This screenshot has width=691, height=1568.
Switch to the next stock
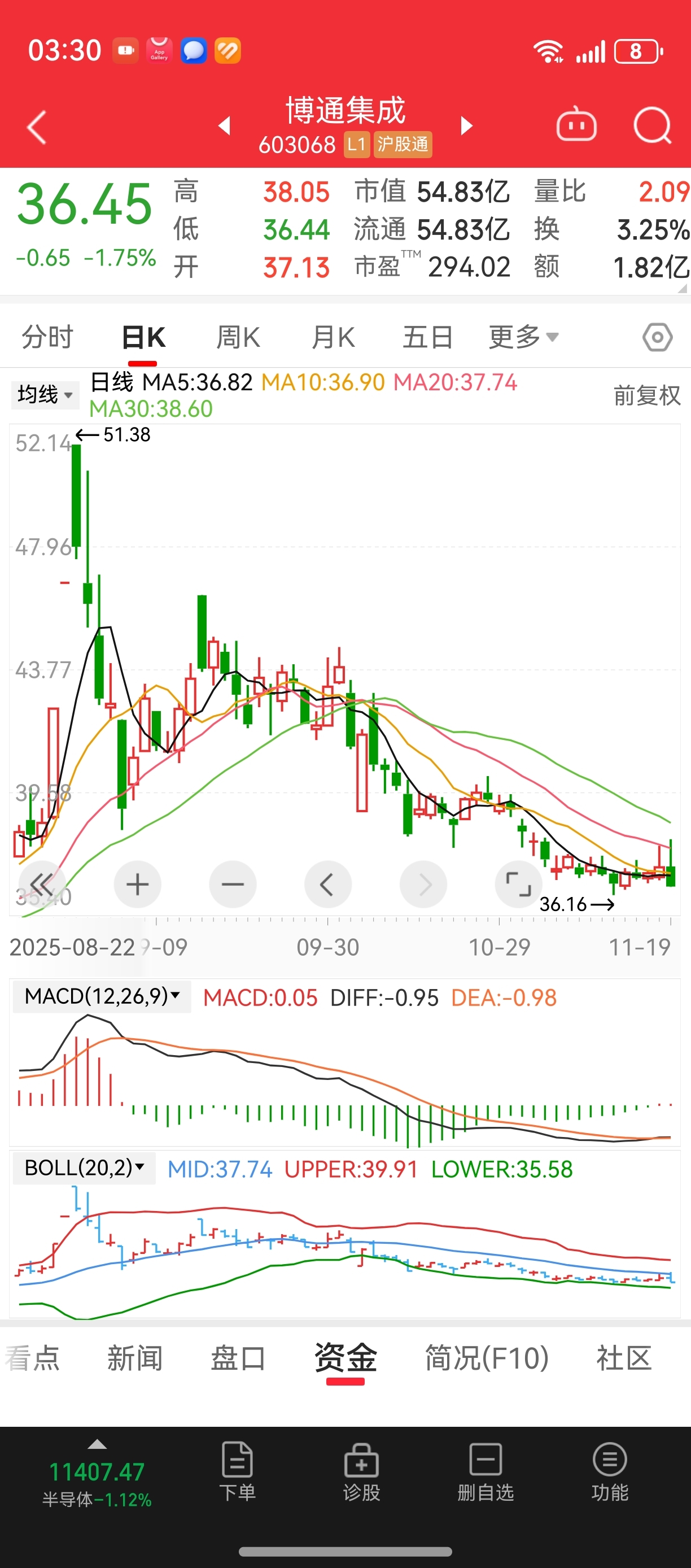point(466,126)
